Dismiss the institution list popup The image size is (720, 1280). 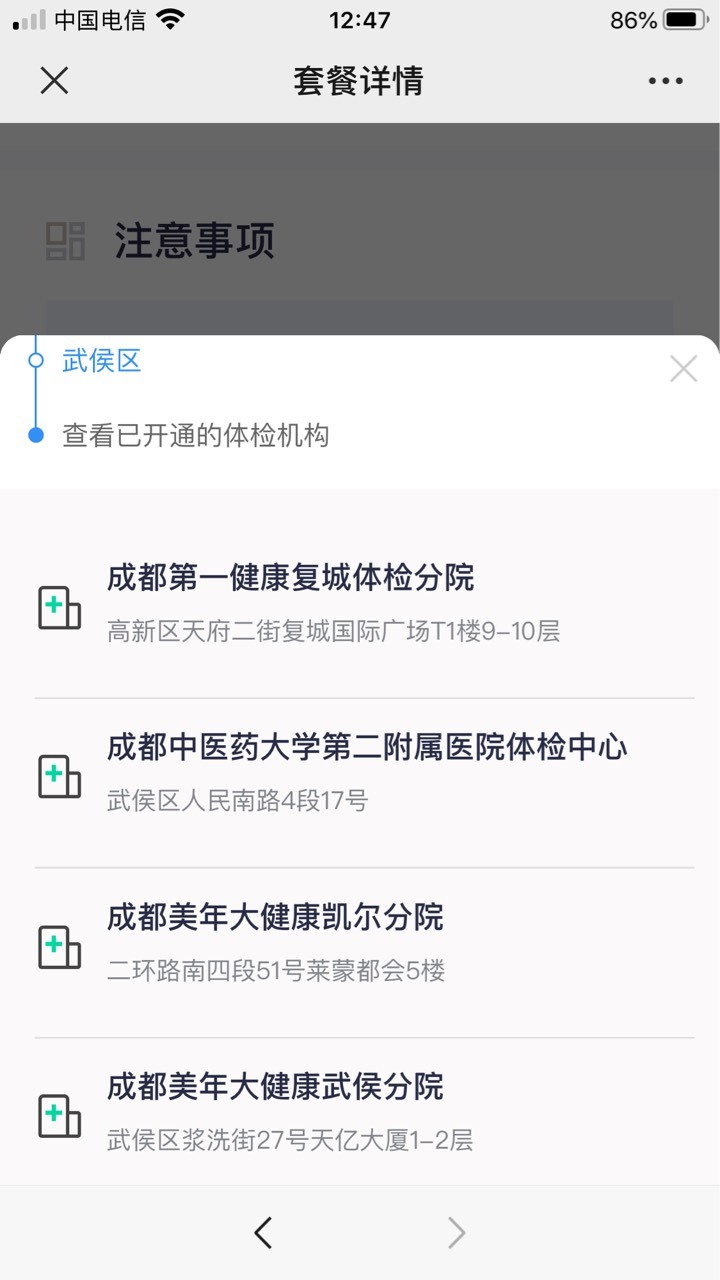click(684, 369)
